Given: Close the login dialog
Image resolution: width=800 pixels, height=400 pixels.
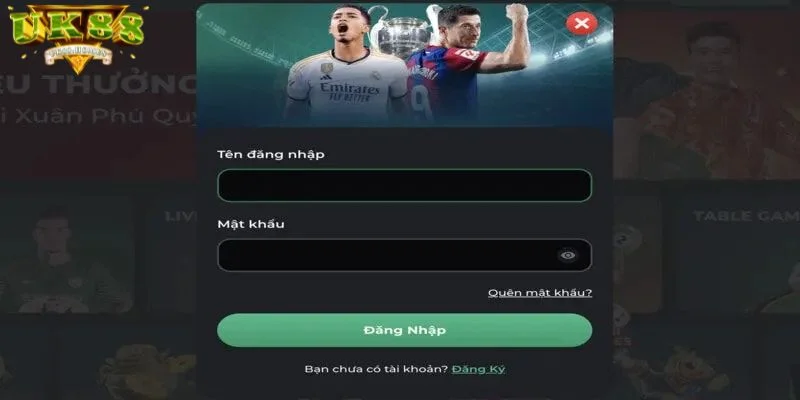Looking at the screenshot, I should pos(580,23).
